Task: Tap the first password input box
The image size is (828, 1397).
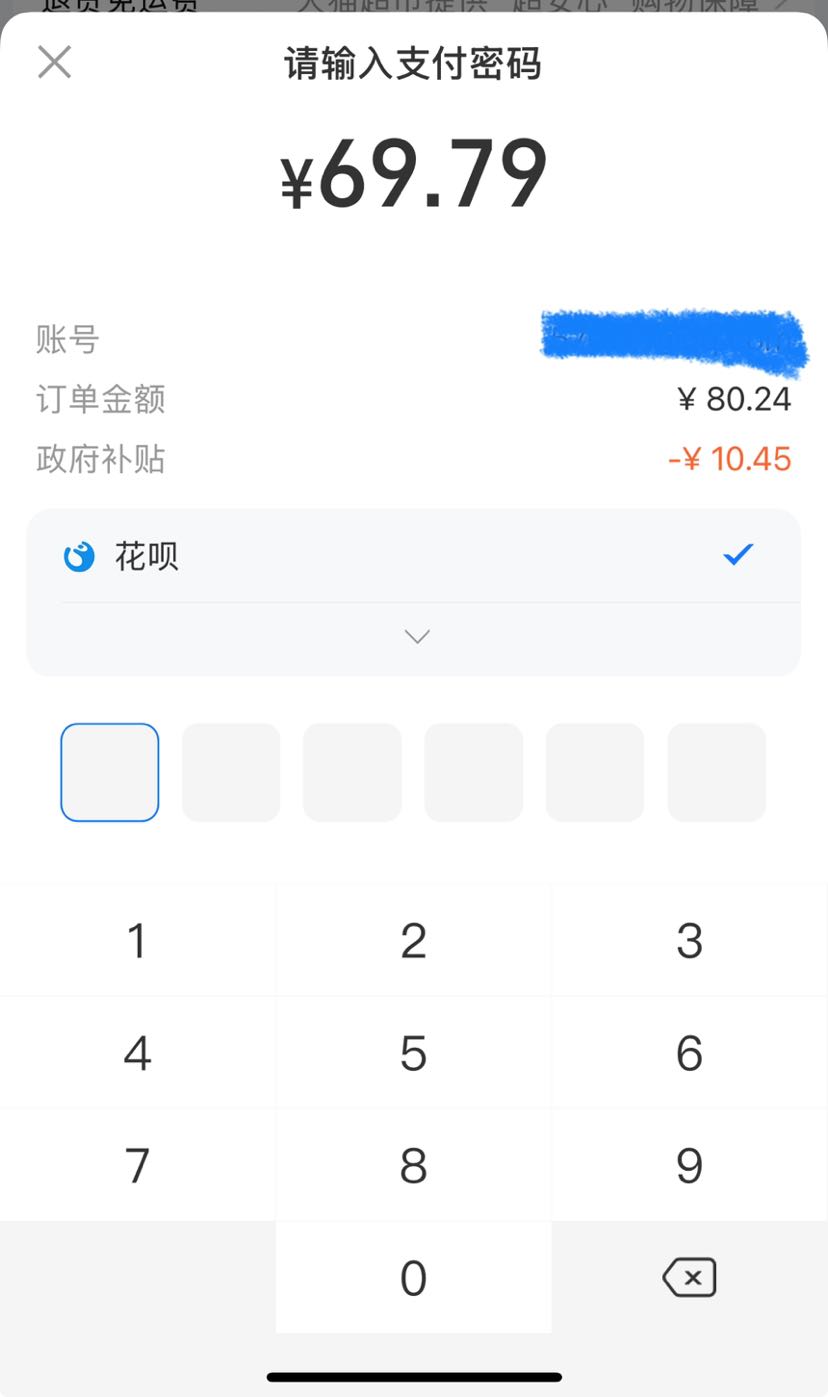Action: (109, 772)
